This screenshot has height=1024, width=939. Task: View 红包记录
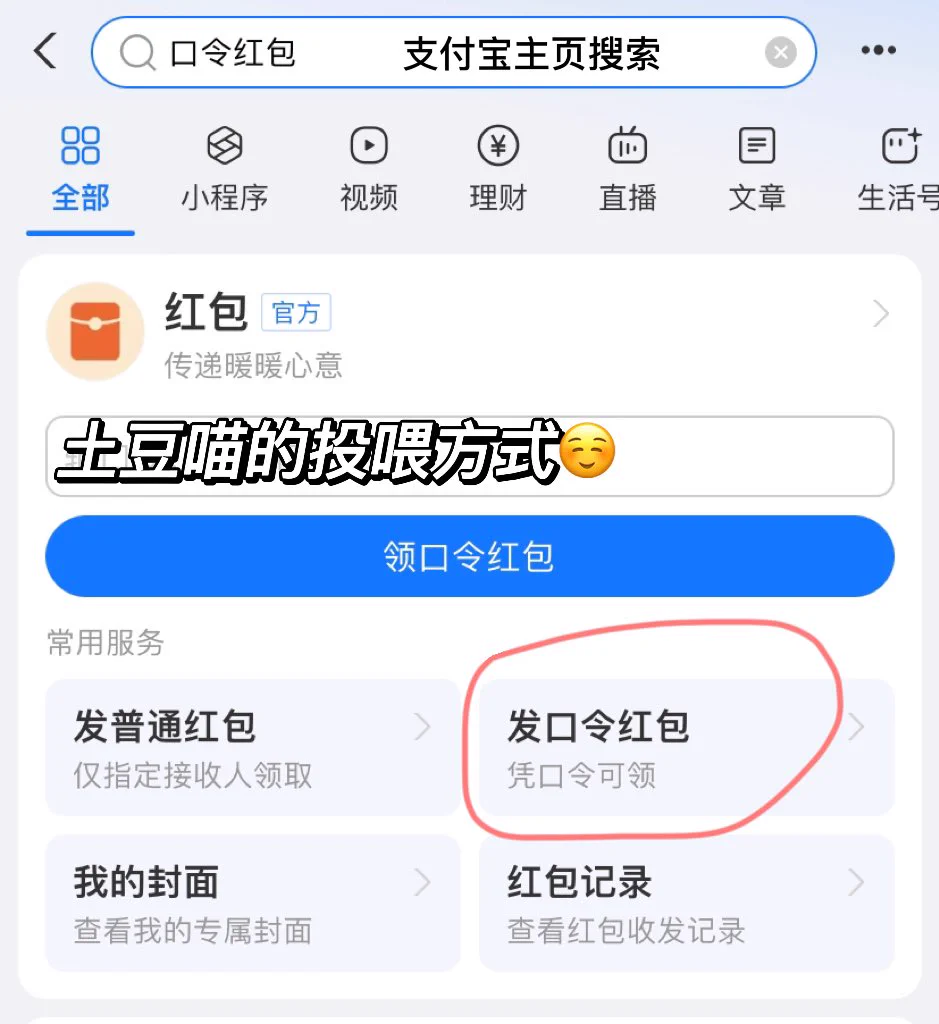686,903
